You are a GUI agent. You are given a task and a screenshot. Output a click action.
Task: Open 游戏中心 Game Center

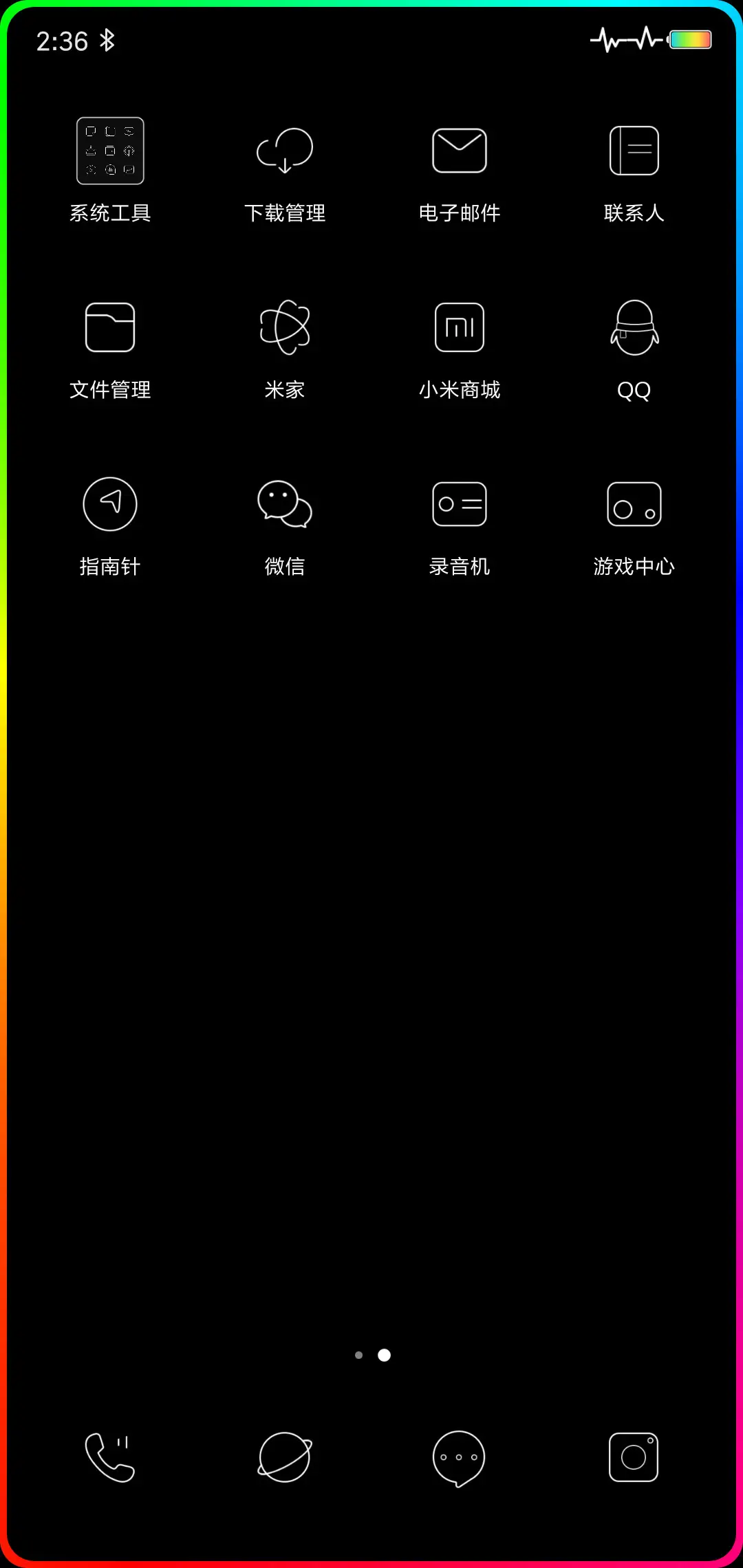click(634, 504)
